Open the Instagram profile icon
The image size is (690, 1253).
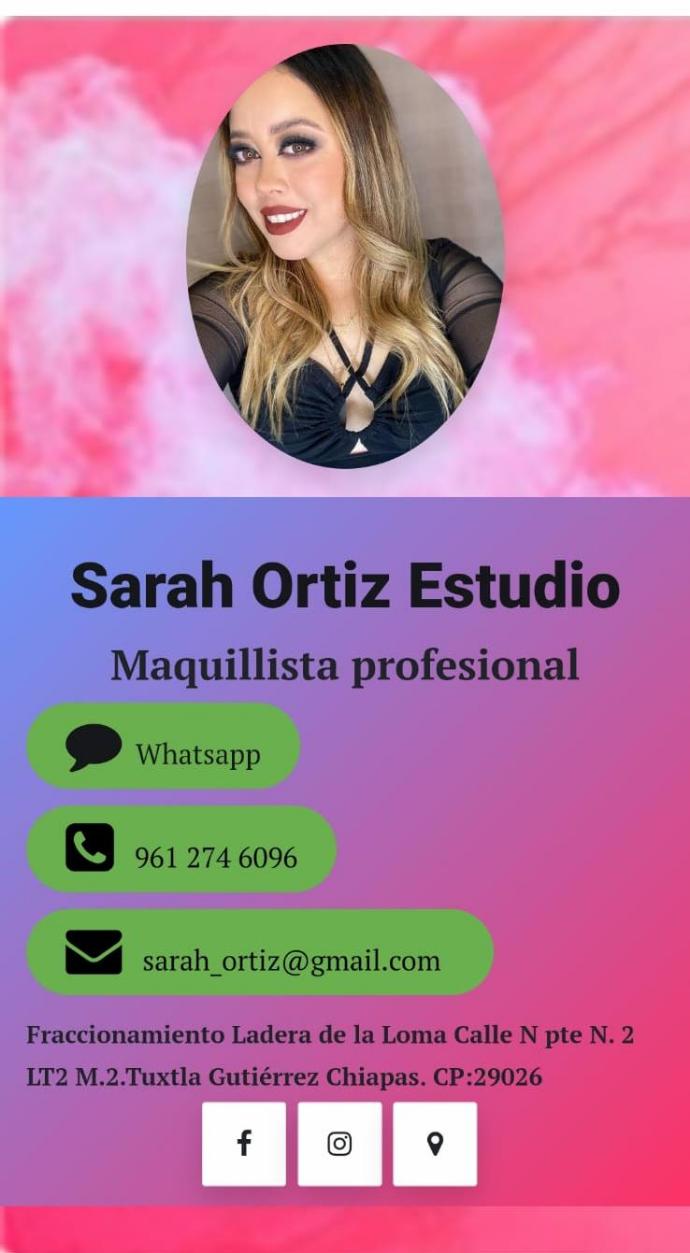(x=340, y=1144)
